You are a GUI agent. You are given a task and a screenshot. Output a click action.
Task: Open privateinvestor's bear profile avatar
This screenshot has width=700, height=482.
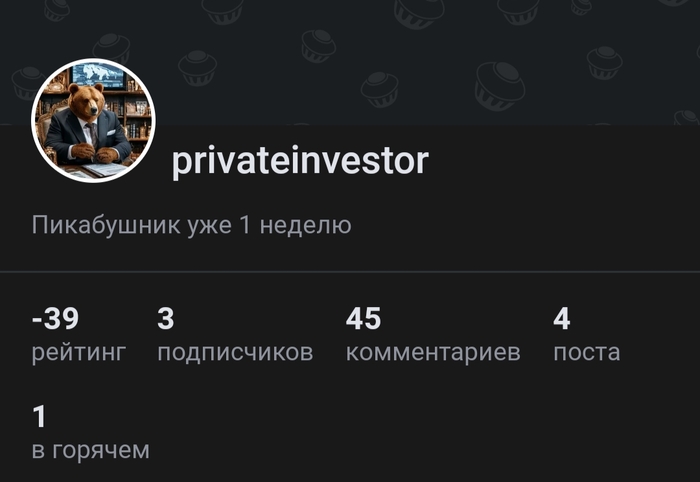(94, 122)
